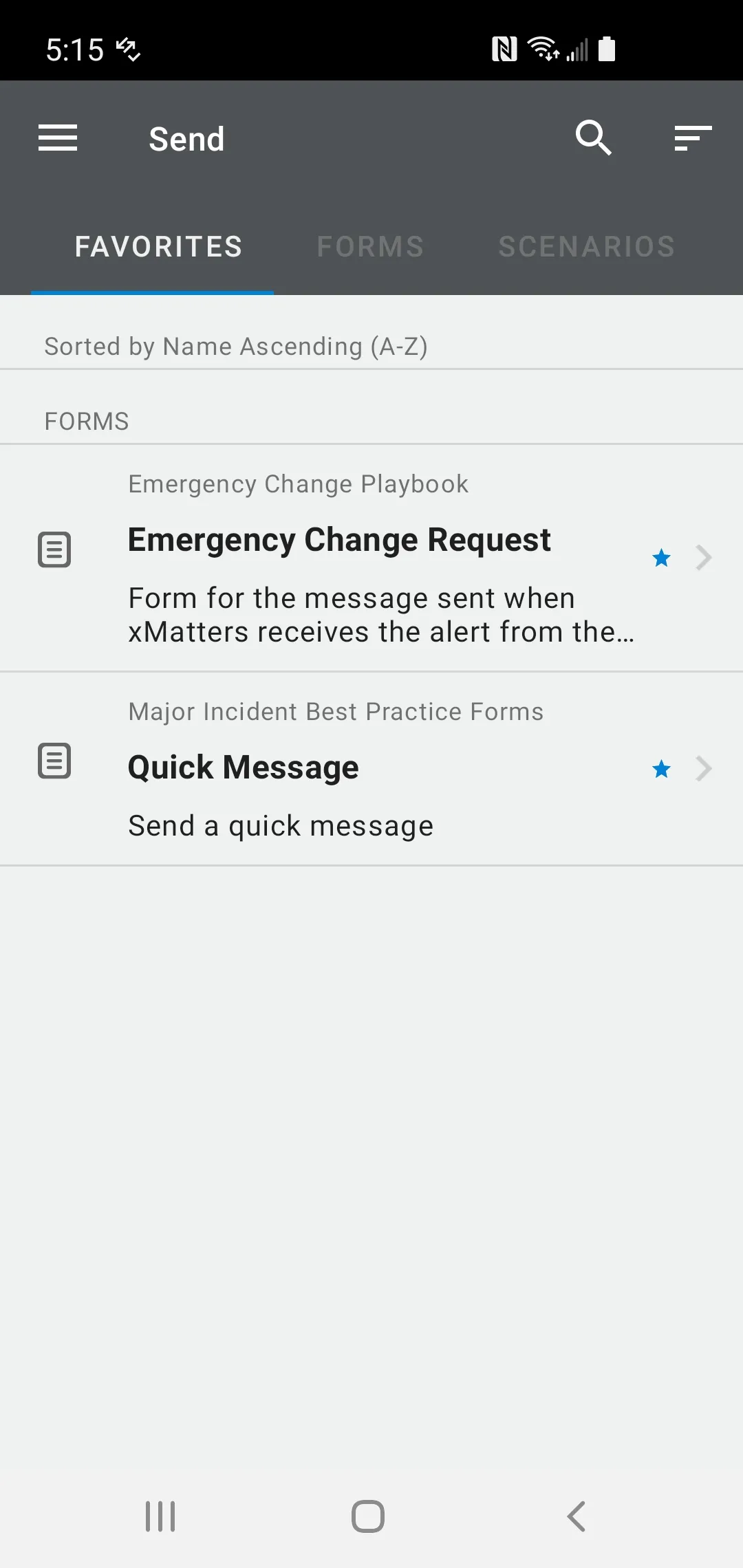Image resolution: width=743 pixels, height=1568 pixels.
Task: Click the Emergency Change Request form icon
Action: pos(55,549)
